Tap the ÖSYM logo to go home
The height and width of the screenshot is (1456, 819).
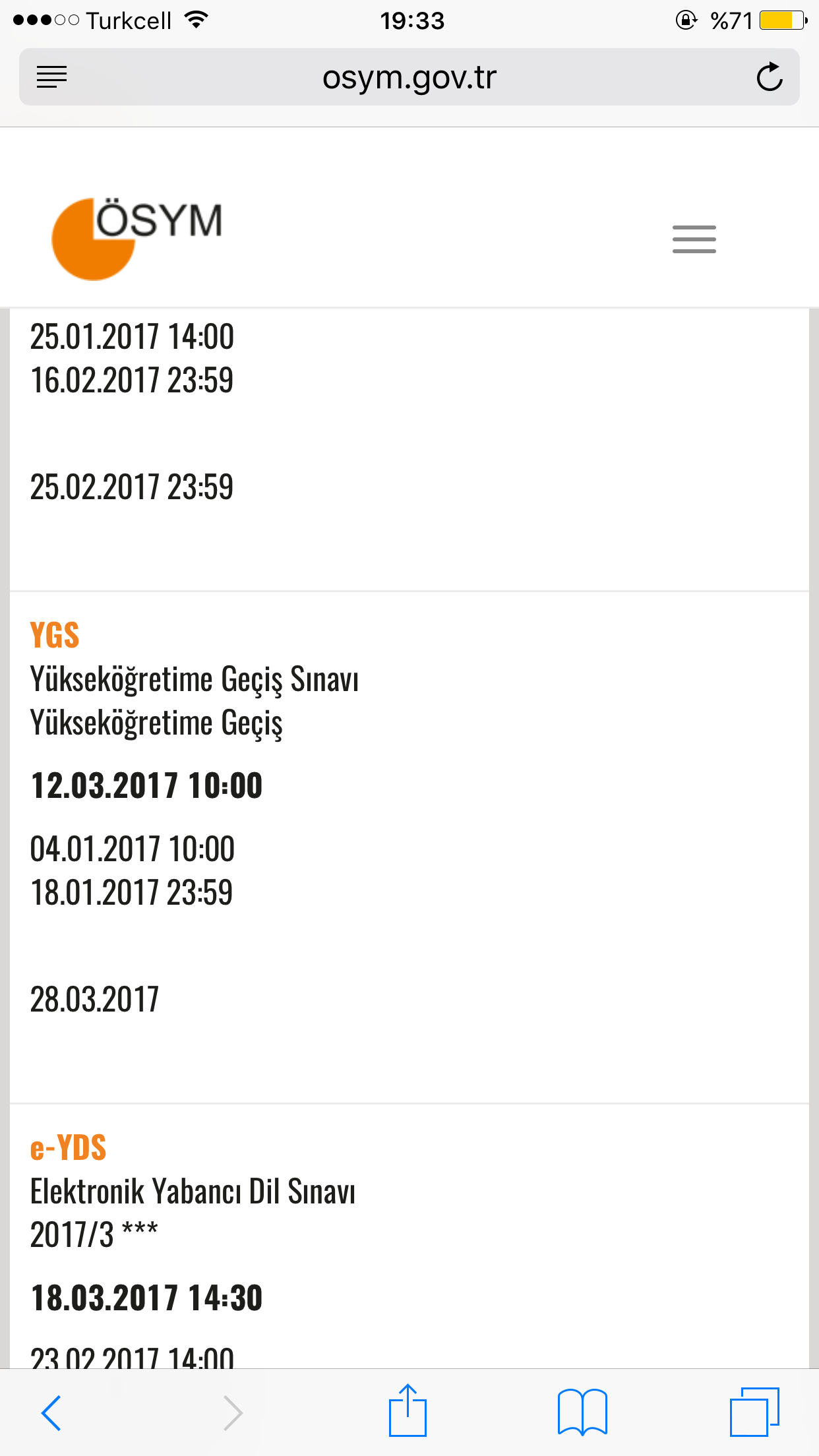click(x=137, y=239)
